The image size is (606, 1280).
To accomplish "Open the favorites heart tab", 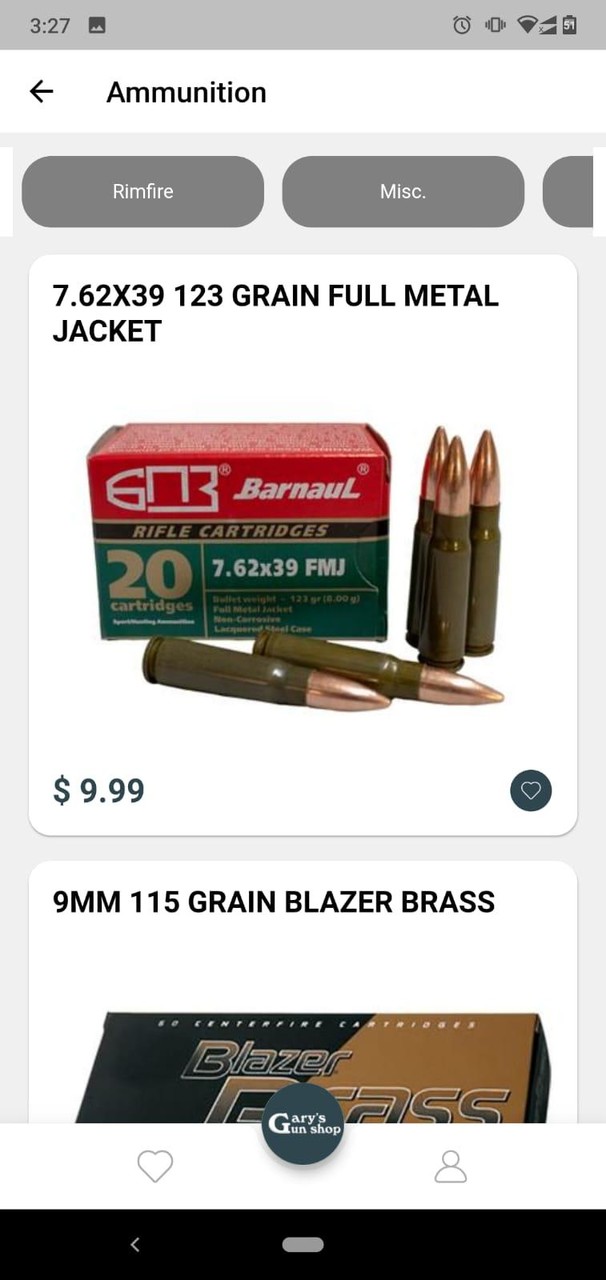I will pos(155,1166).
